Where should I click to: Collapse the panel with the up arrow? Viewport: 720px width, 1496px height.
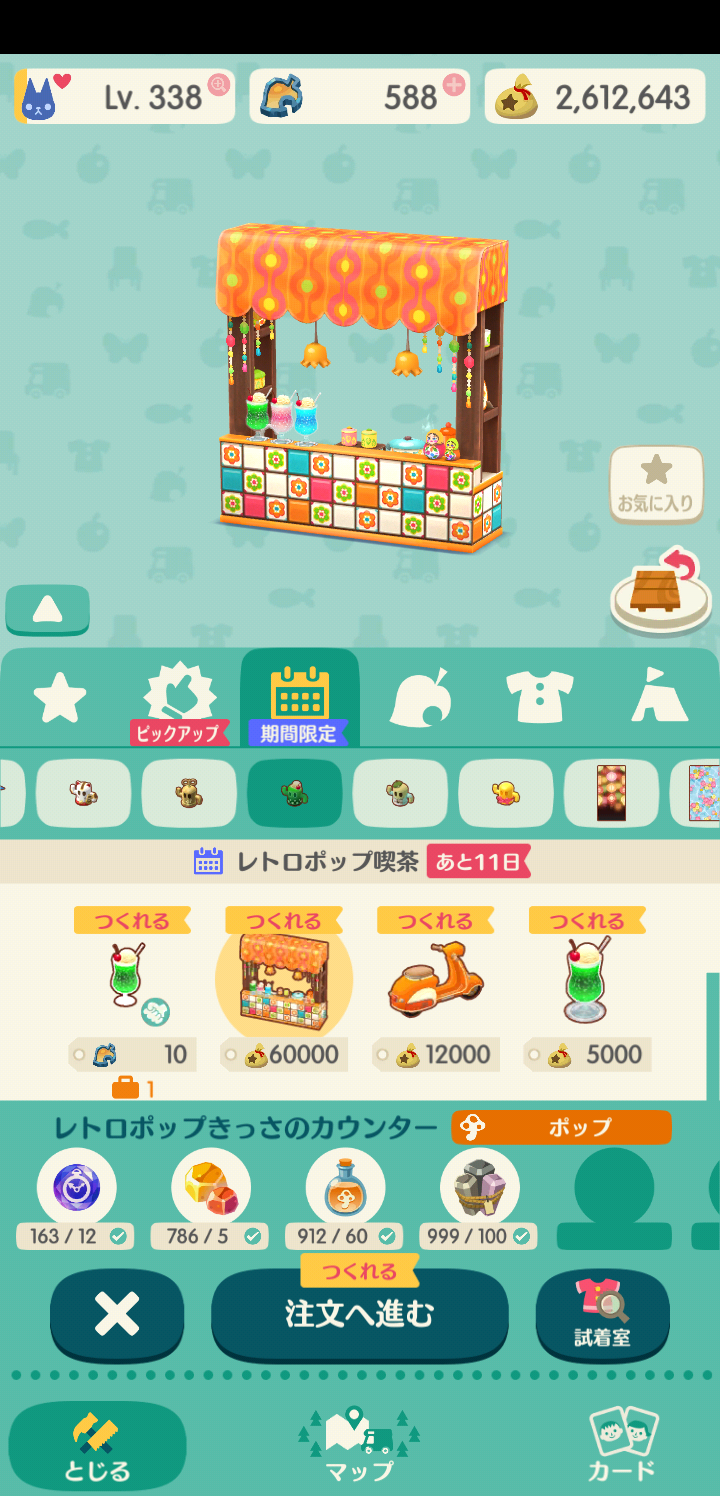(47, 610)
